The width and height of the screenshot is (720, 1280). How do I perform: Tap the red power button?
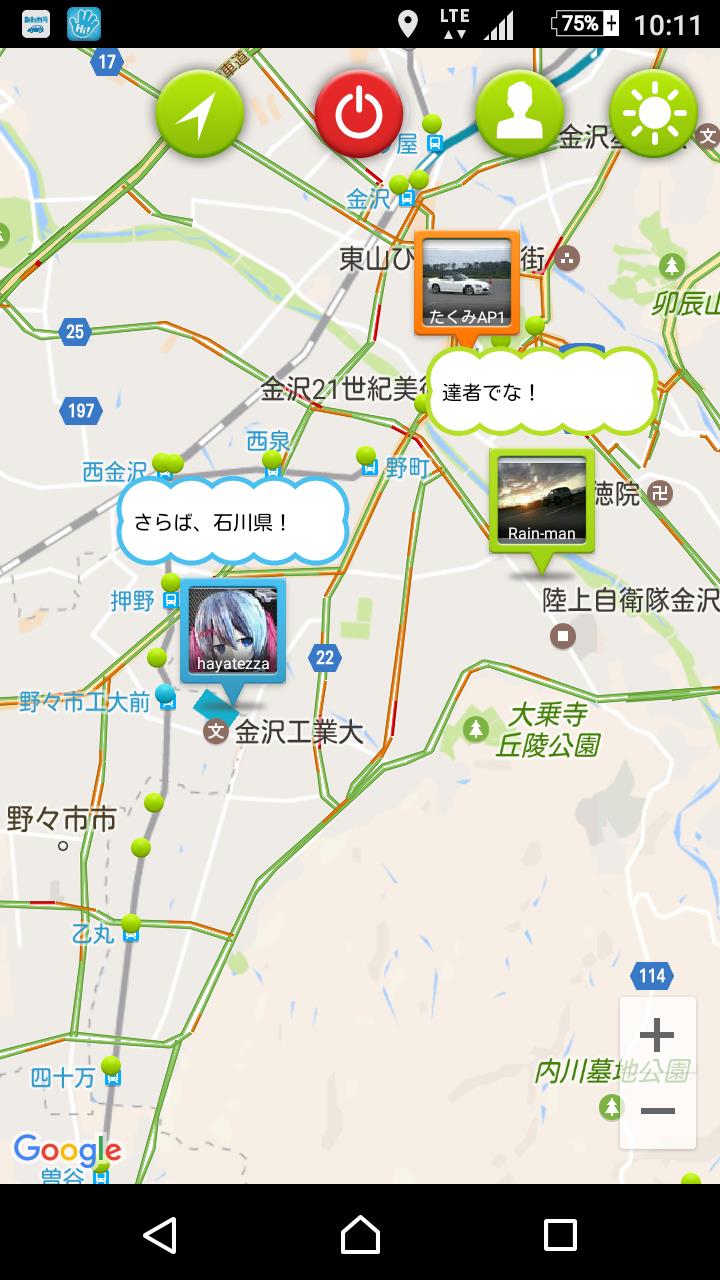coord(359,114)
